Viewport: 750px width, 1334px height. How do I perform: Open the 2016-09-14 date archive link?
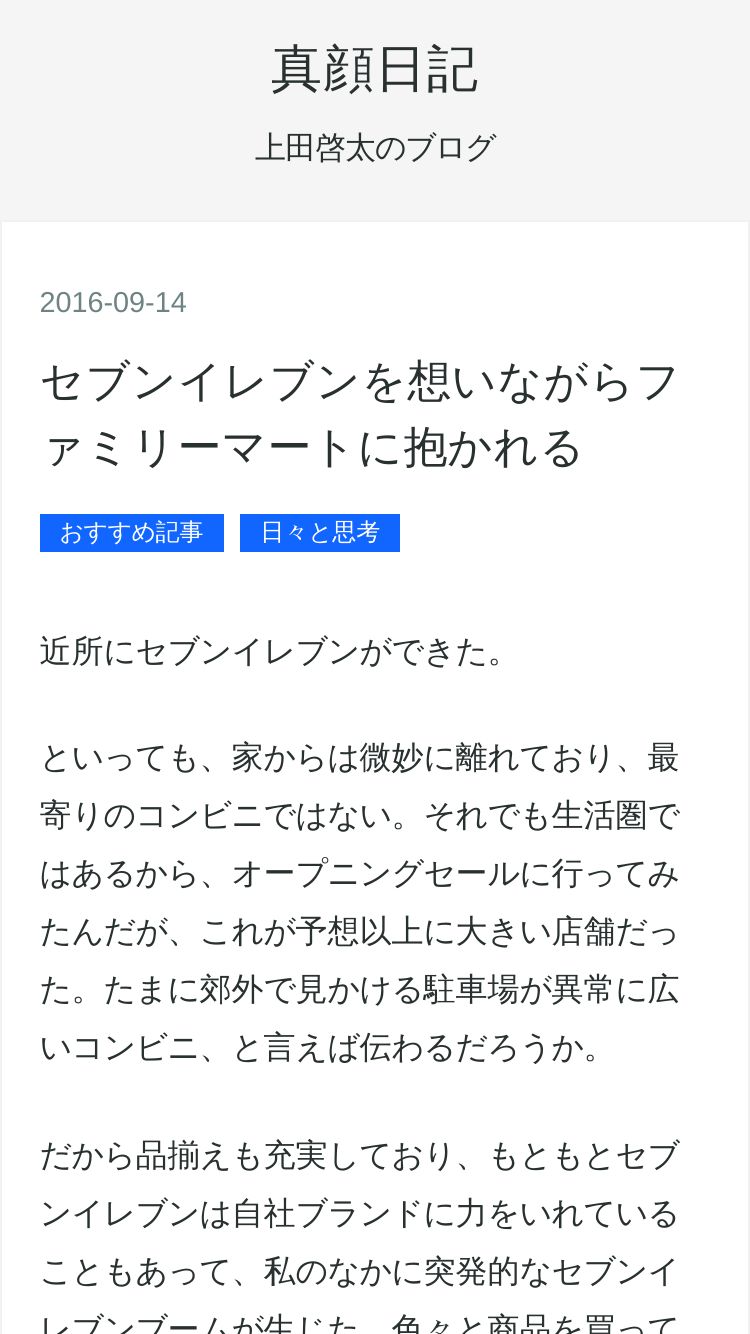pos(113,302)
